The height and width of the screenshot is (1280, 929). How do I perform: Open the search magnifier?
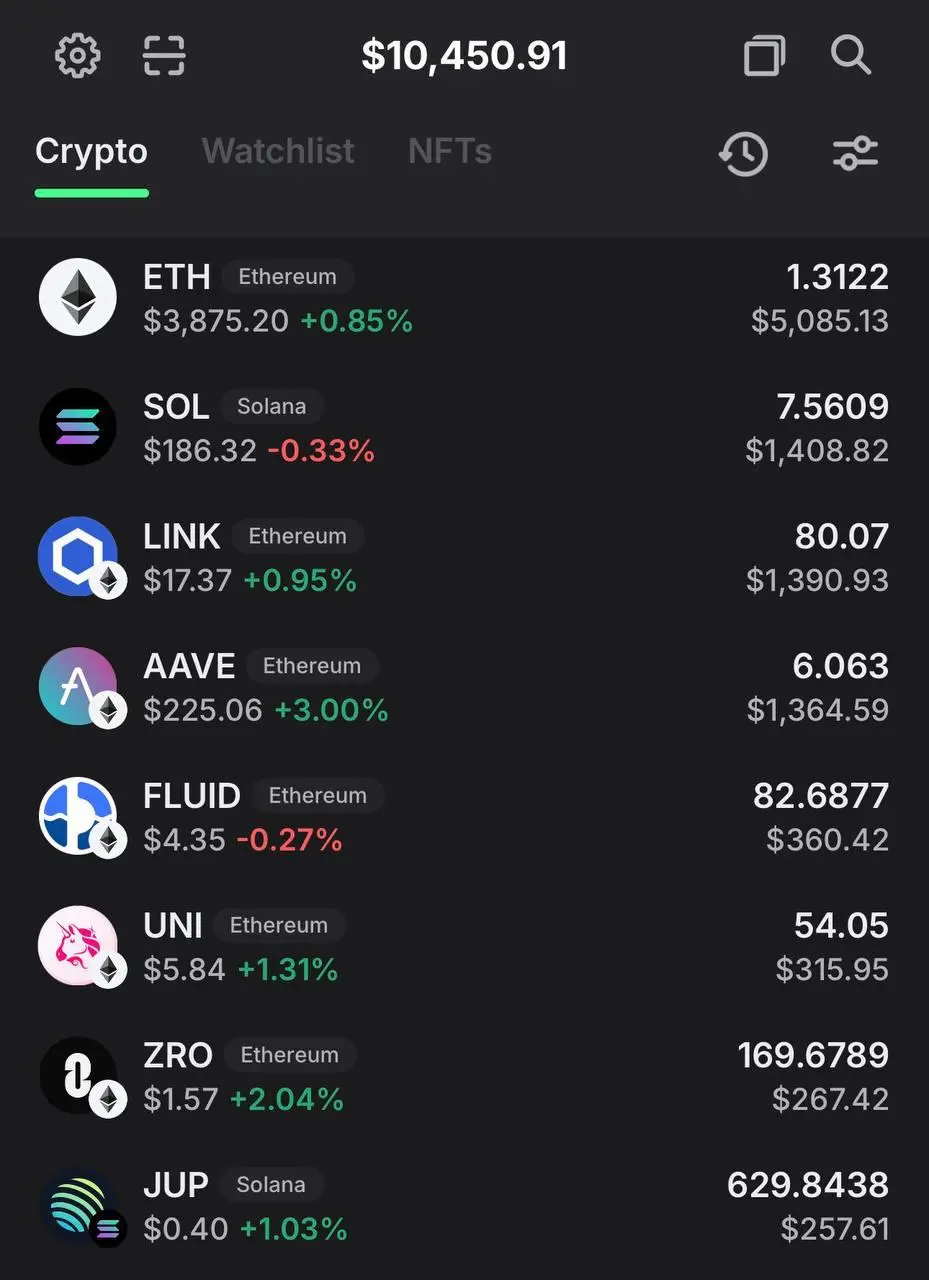(x=851, y=56)
